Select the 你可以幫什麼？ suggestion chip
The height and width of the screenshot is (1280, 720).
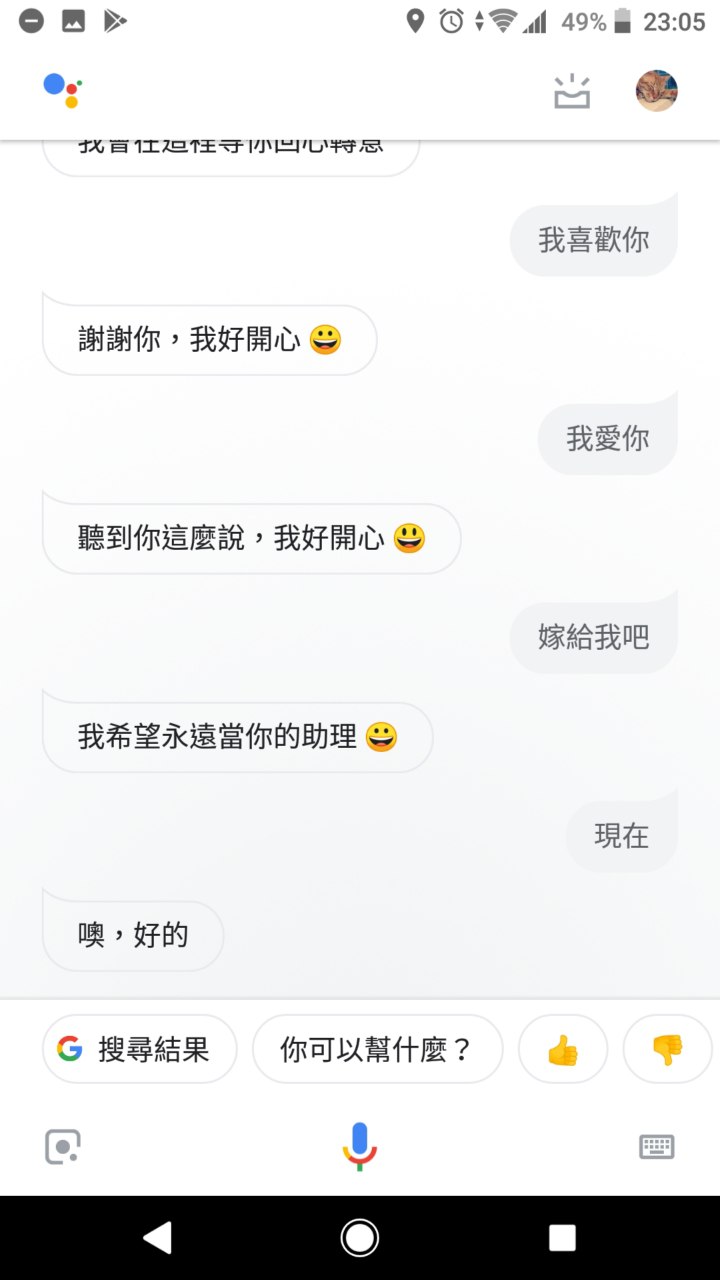pyautogui.click(x=377, y=1049)
